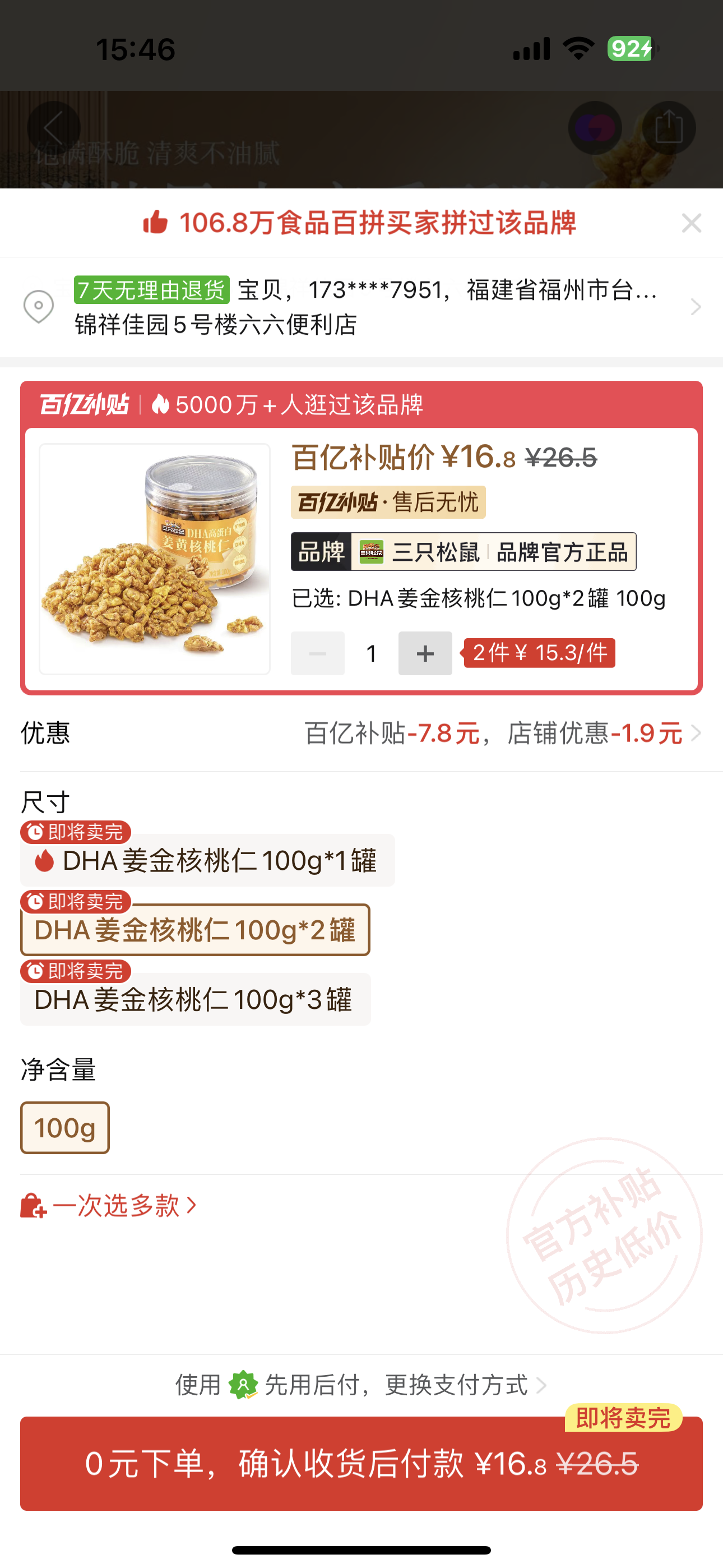Dismiss the 106.8万 brand buyers banner
Viewport: 723px width, 1568px height.
pos(692,223)
